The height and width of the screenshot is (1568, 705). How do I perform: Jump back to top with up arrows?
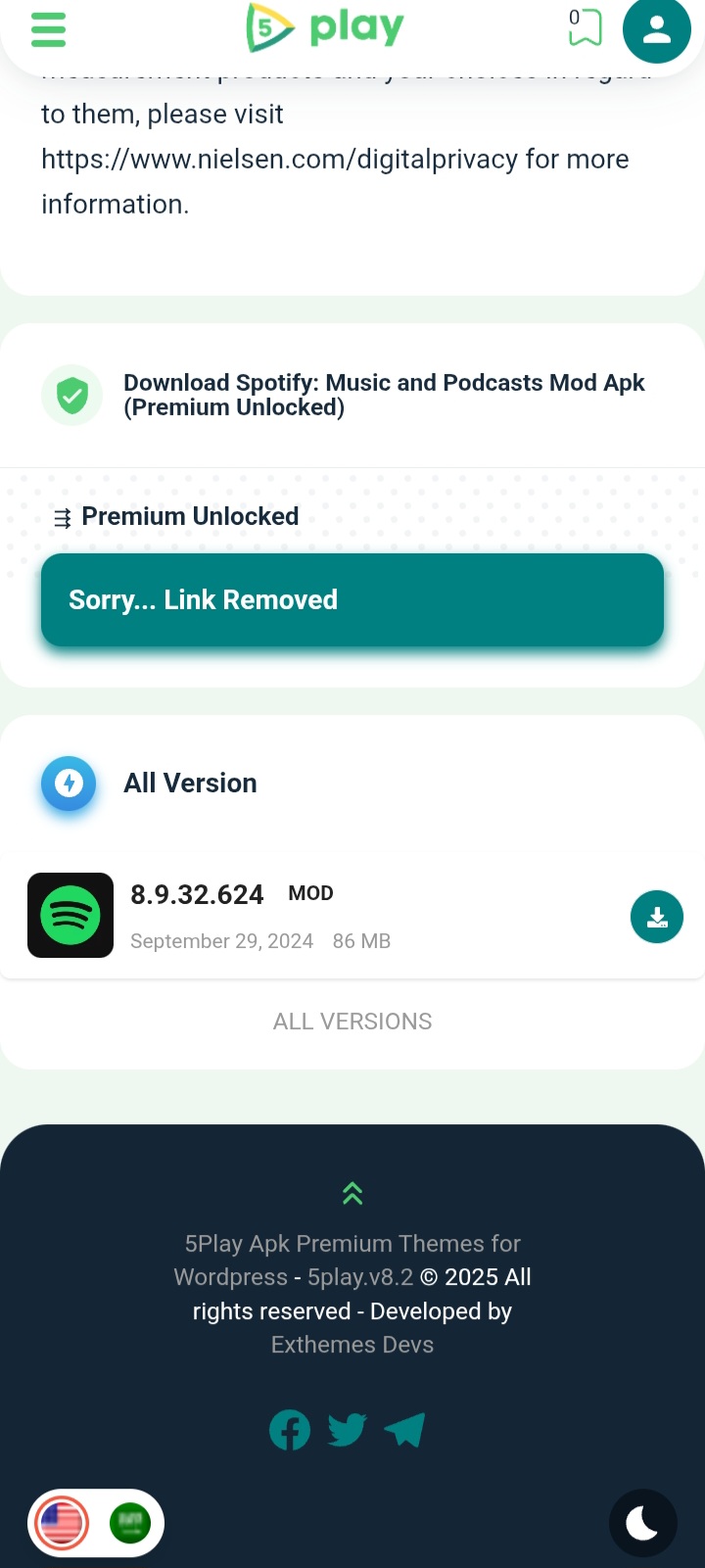pos(352,1193)
